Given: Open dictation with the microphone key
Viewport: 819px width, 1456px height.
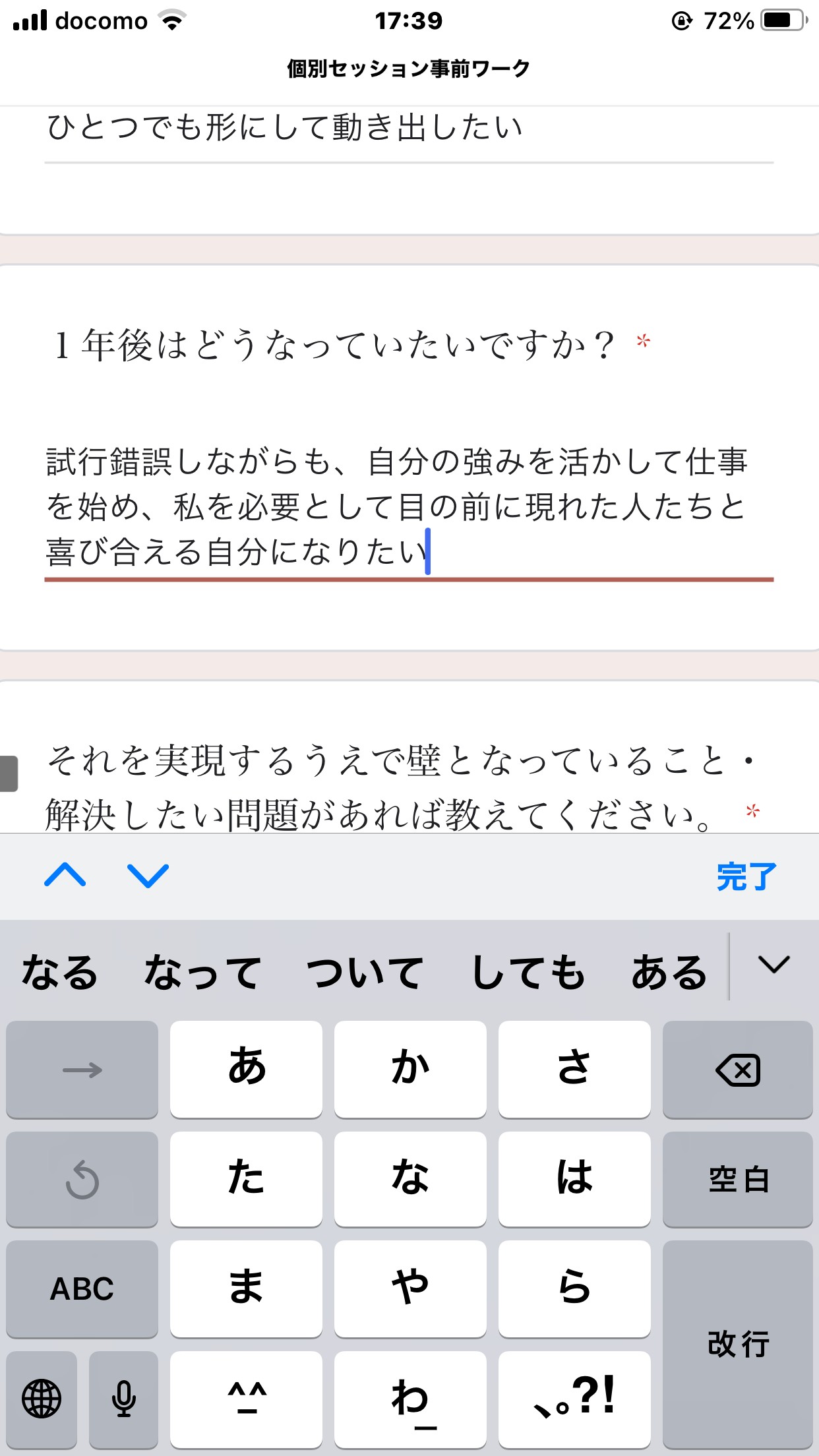Looking at the screenshot, I should tap(123, 1399).
